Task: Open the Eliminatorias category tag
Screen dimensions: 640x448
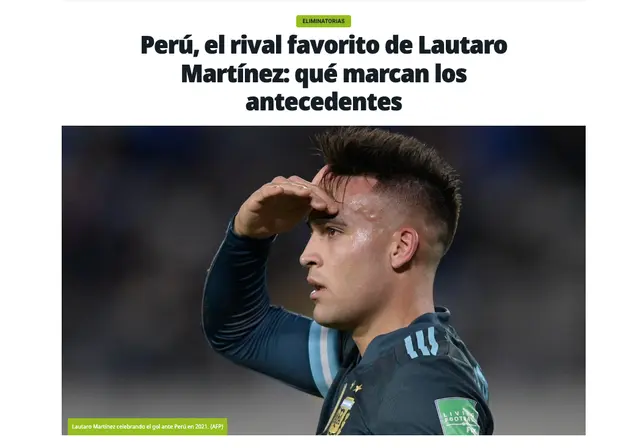Action: coord(323,20)
